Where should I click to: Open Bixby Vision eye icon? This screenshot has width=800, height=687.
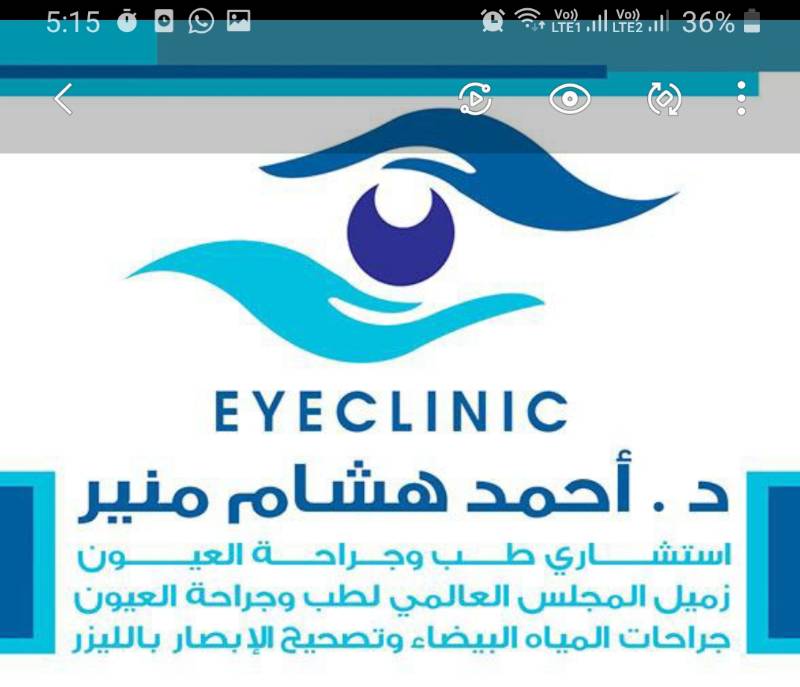570,98
